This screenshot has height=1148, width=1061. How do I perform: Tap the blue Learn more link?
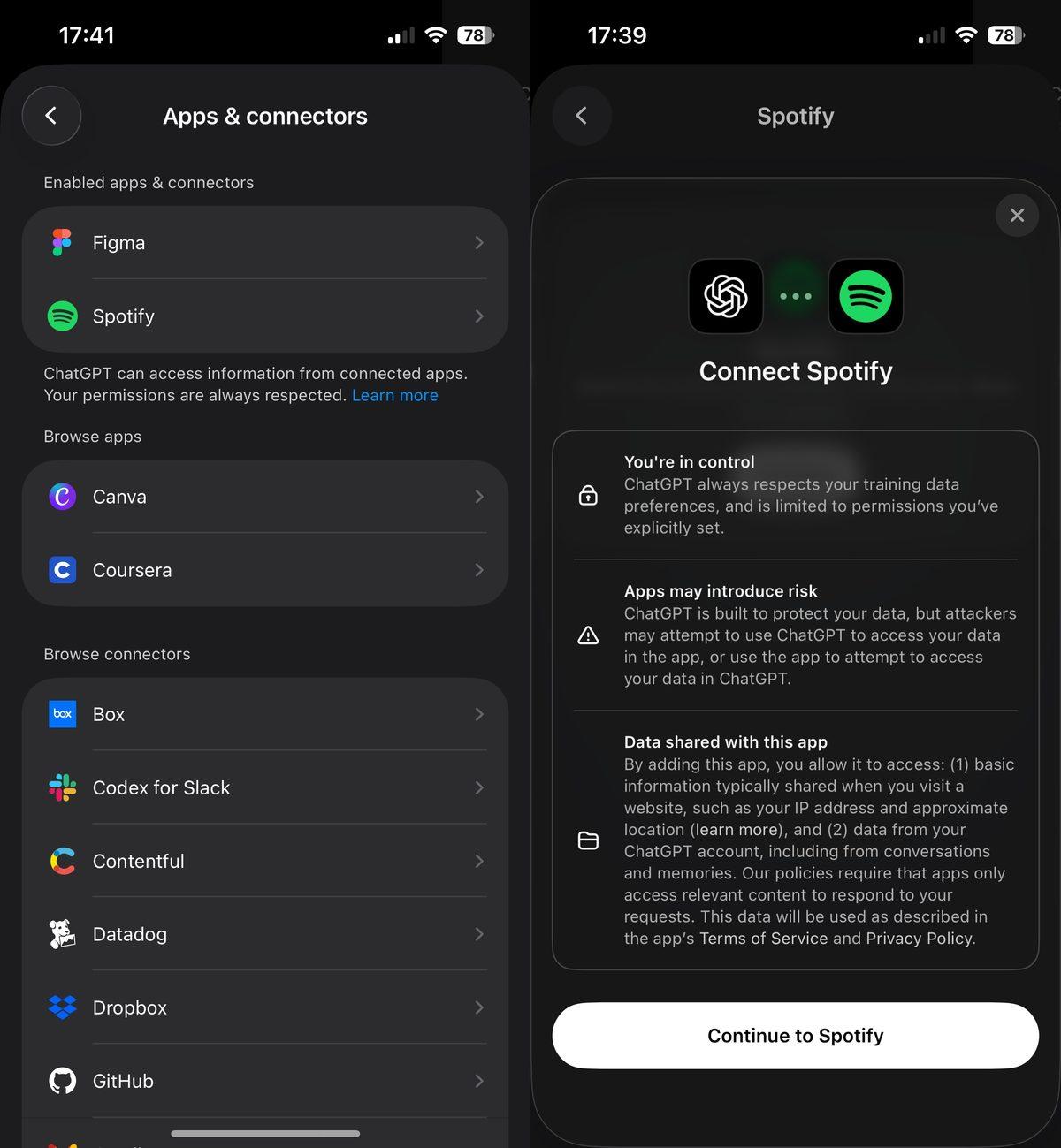point(394,396)
